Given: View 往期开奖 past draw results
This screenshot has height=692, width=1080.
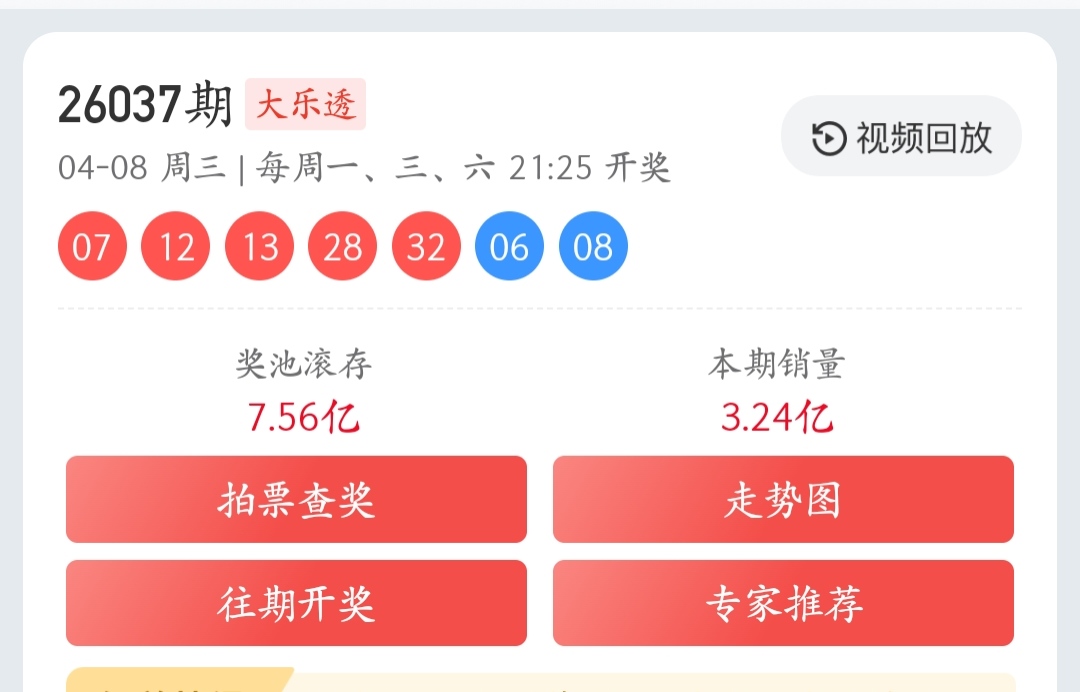Looking at the screenshot, I should point(296,603).
